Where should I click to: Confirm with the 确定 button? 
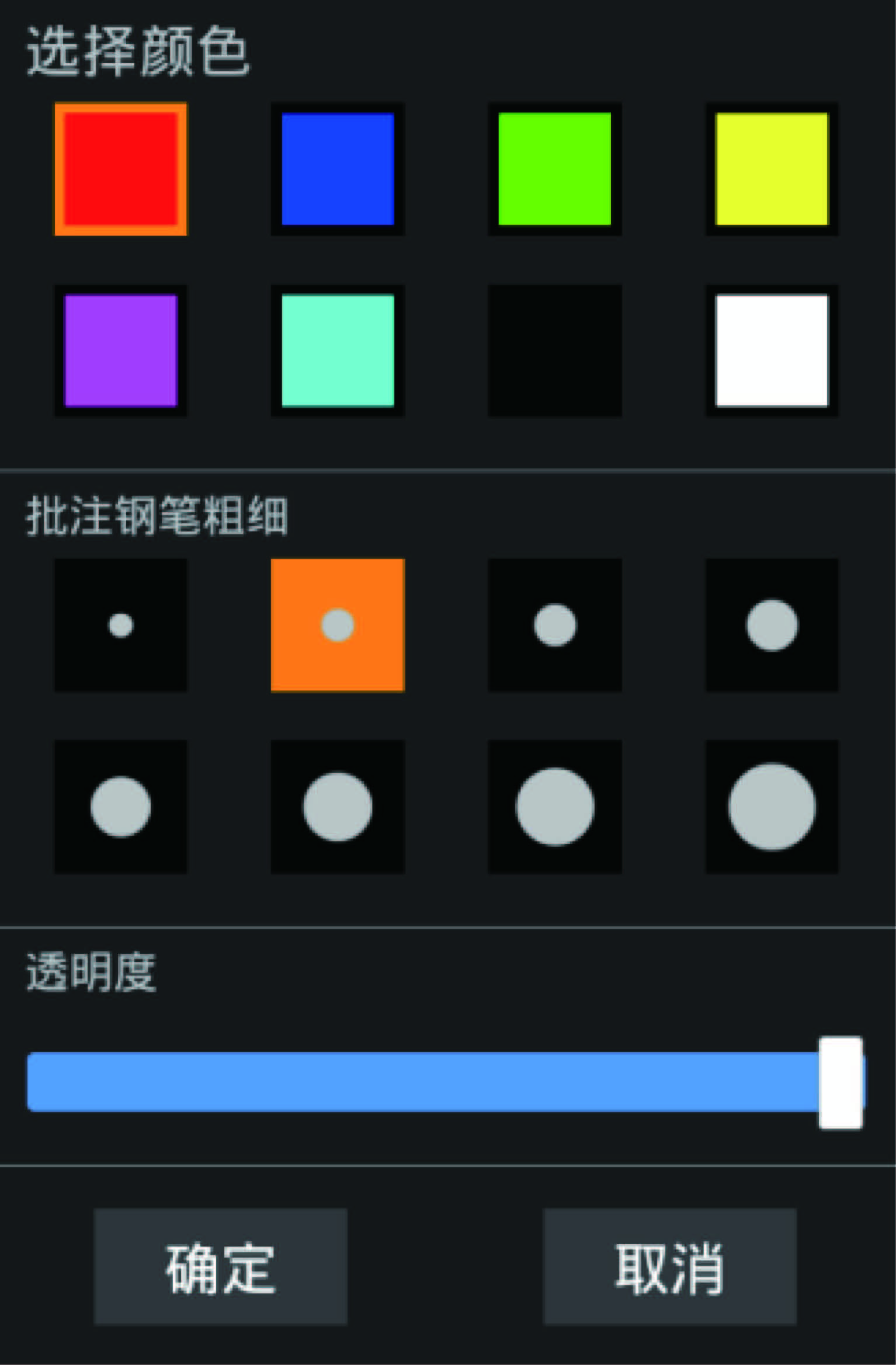(221, 1267)
